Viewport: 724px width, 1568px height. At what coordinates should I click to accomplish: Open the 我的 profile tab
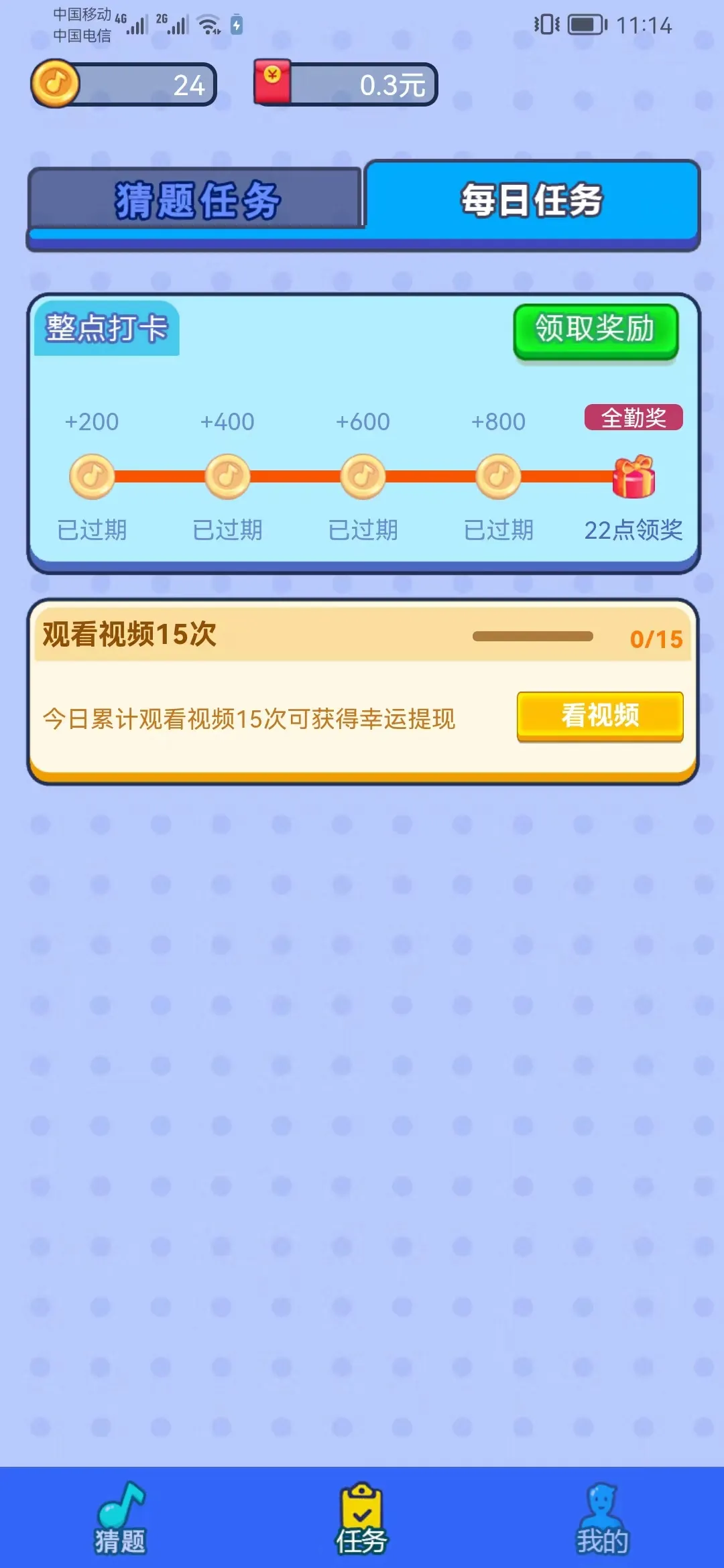[x=602, y=1520]
